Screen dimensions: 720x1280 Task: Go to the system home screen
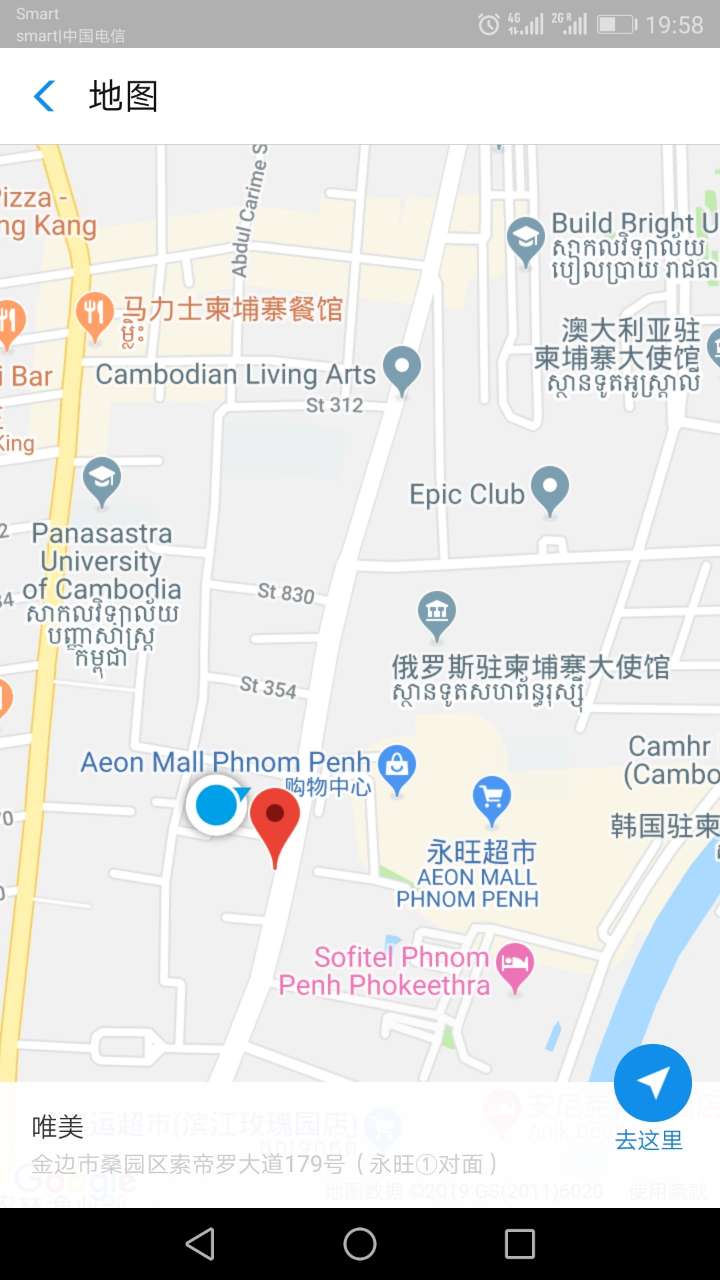360,1244
